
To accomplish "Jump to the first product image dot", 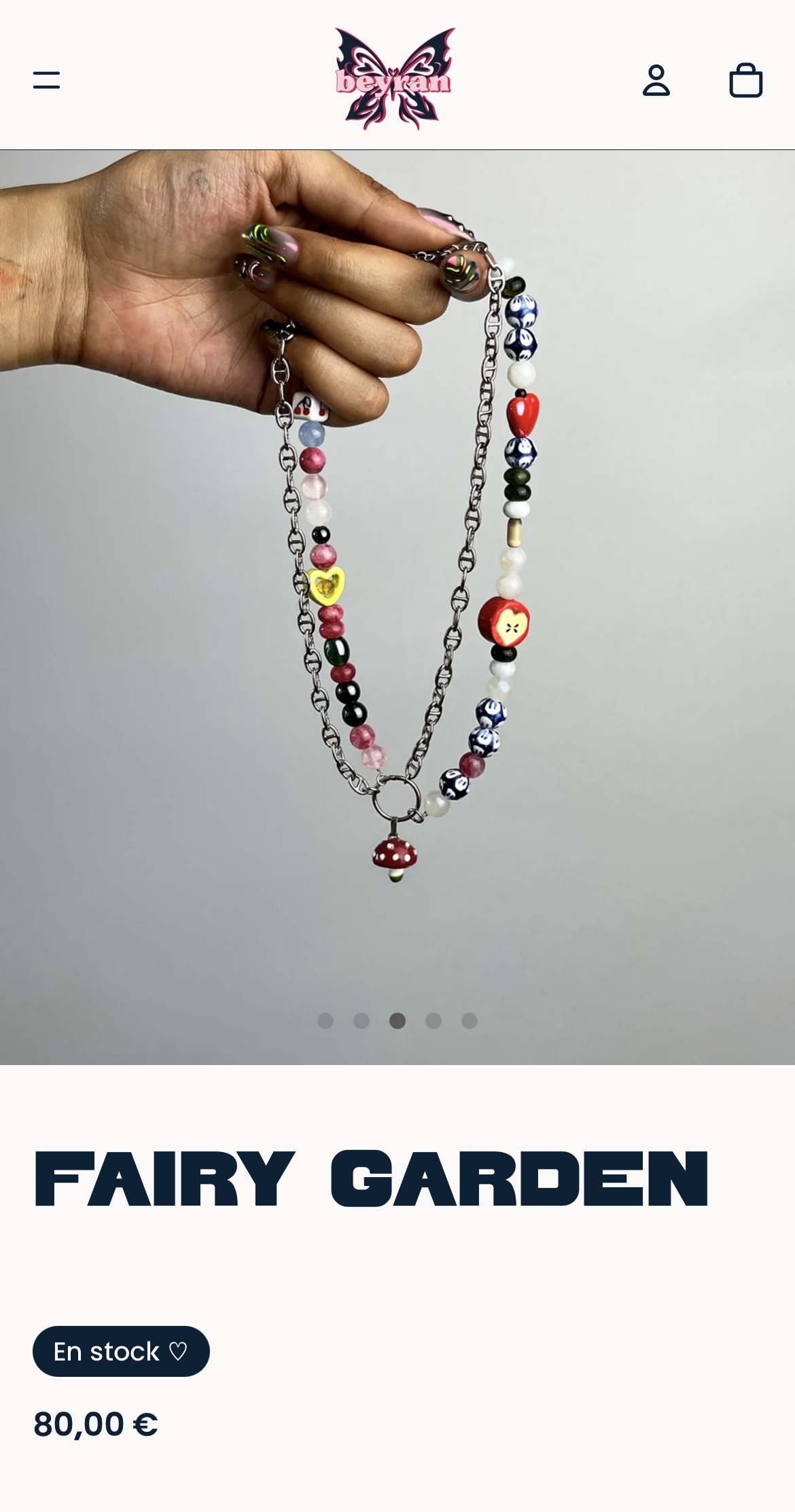I will click(325, 1021).
